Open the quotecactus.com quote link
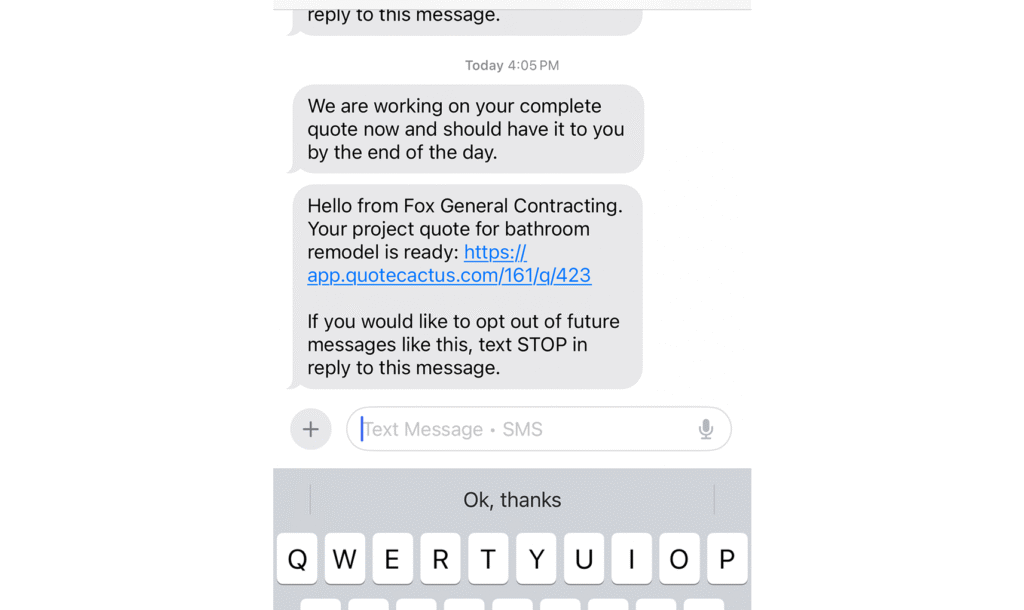 tap(449, 275)
